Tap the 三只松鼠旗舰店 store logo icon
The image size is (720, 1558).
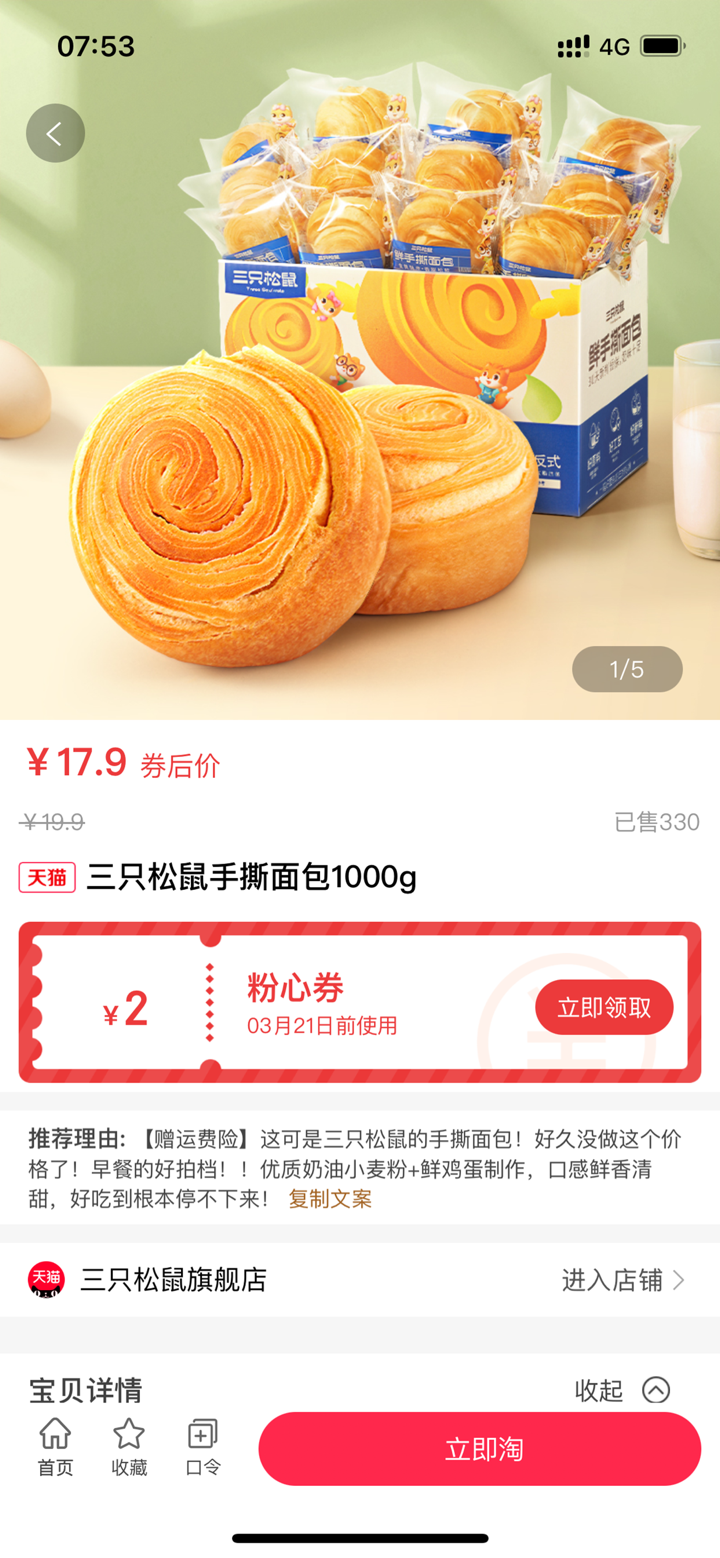tap(41, 1280)
